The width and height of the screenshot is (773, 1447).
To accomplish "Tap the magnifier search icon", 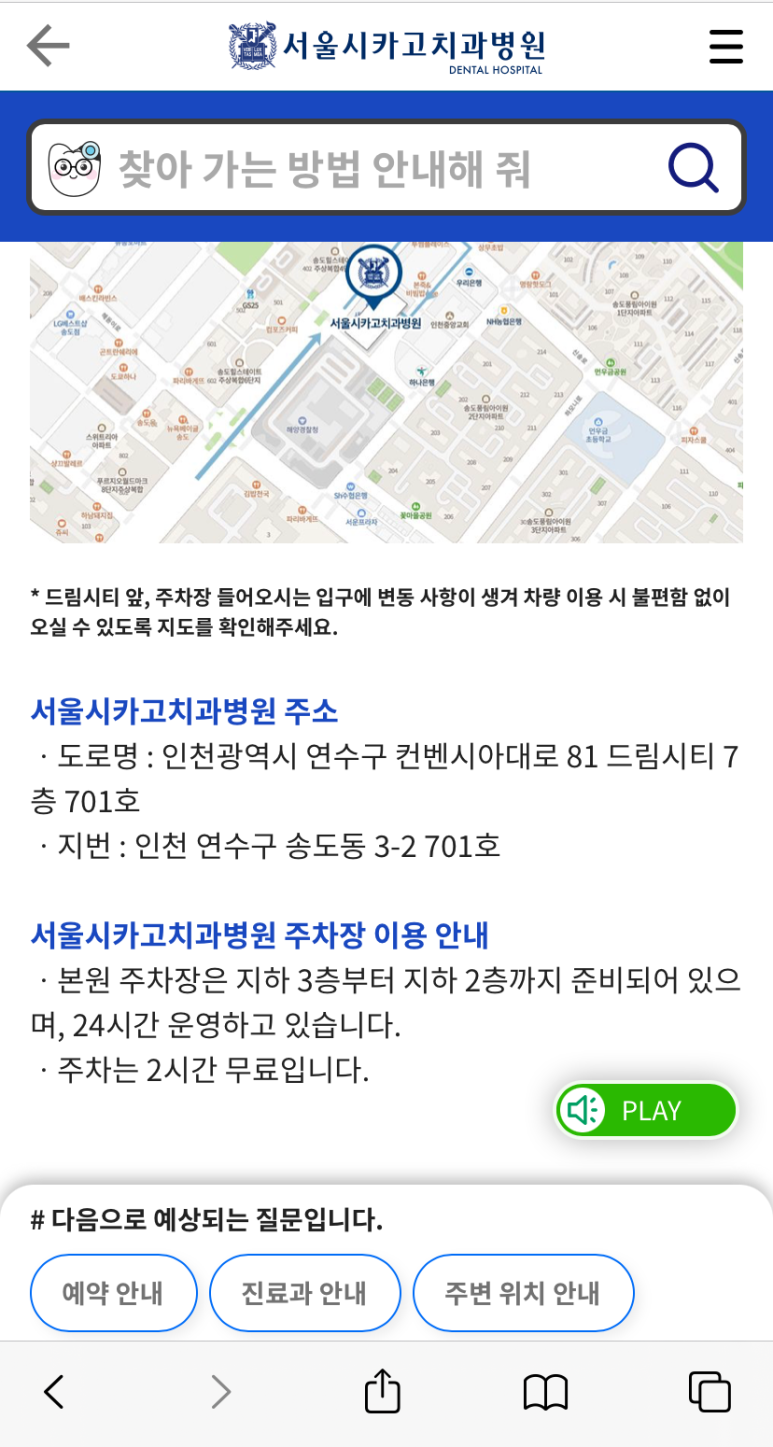I will click(693, 168).
